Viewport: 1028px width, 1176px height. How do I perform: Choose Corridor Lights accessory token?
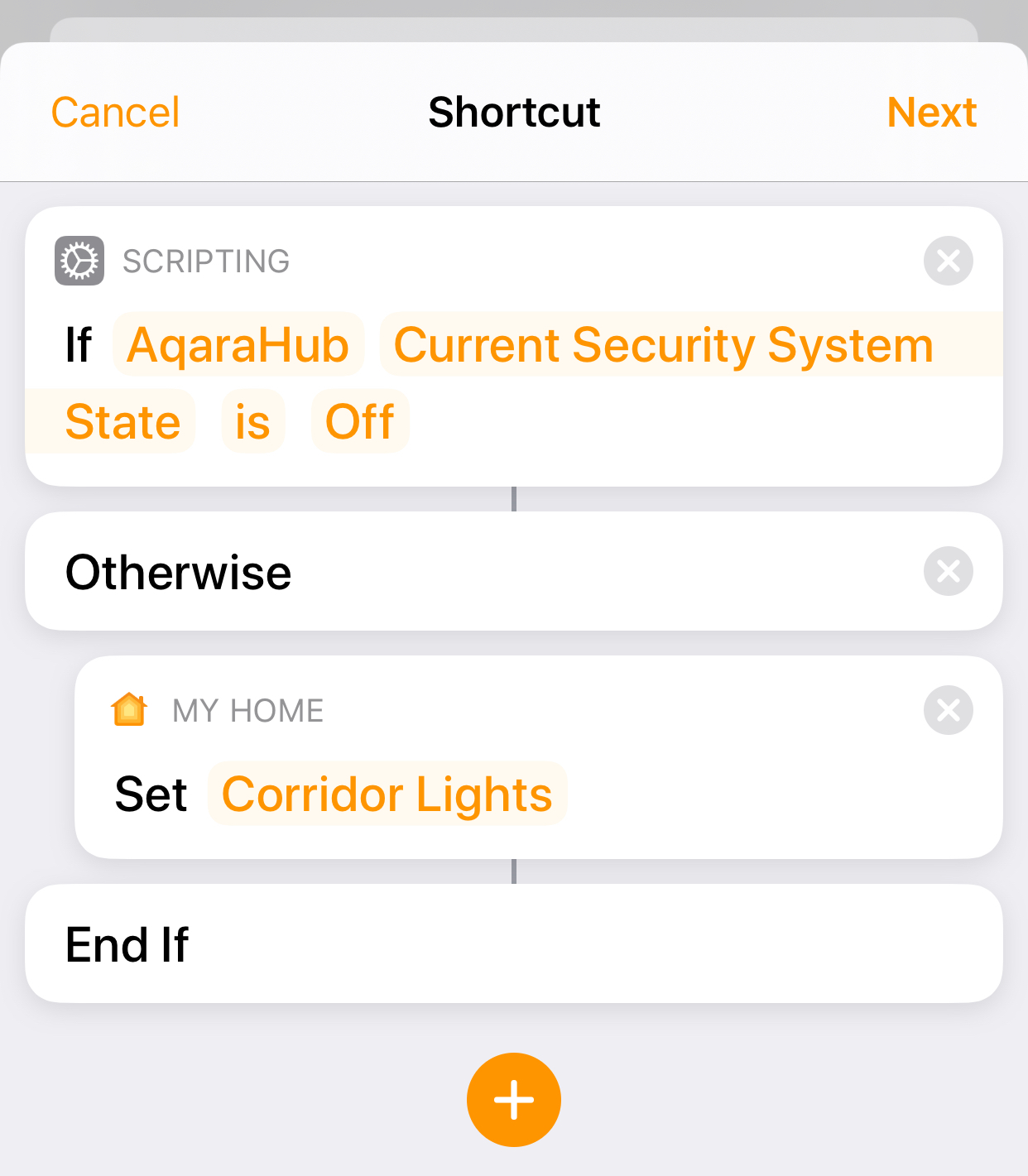click(387, 794)
